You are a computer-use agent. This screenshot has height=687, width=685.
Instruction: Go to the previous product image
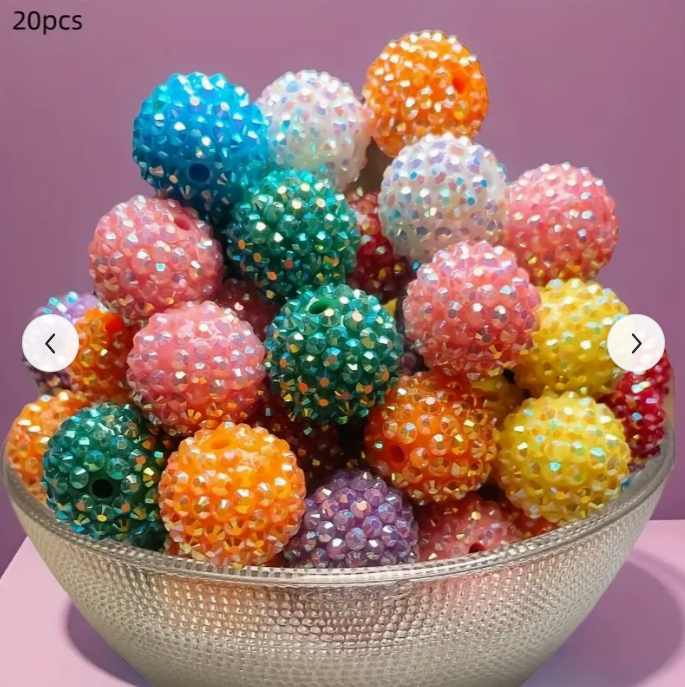(50, 344)
